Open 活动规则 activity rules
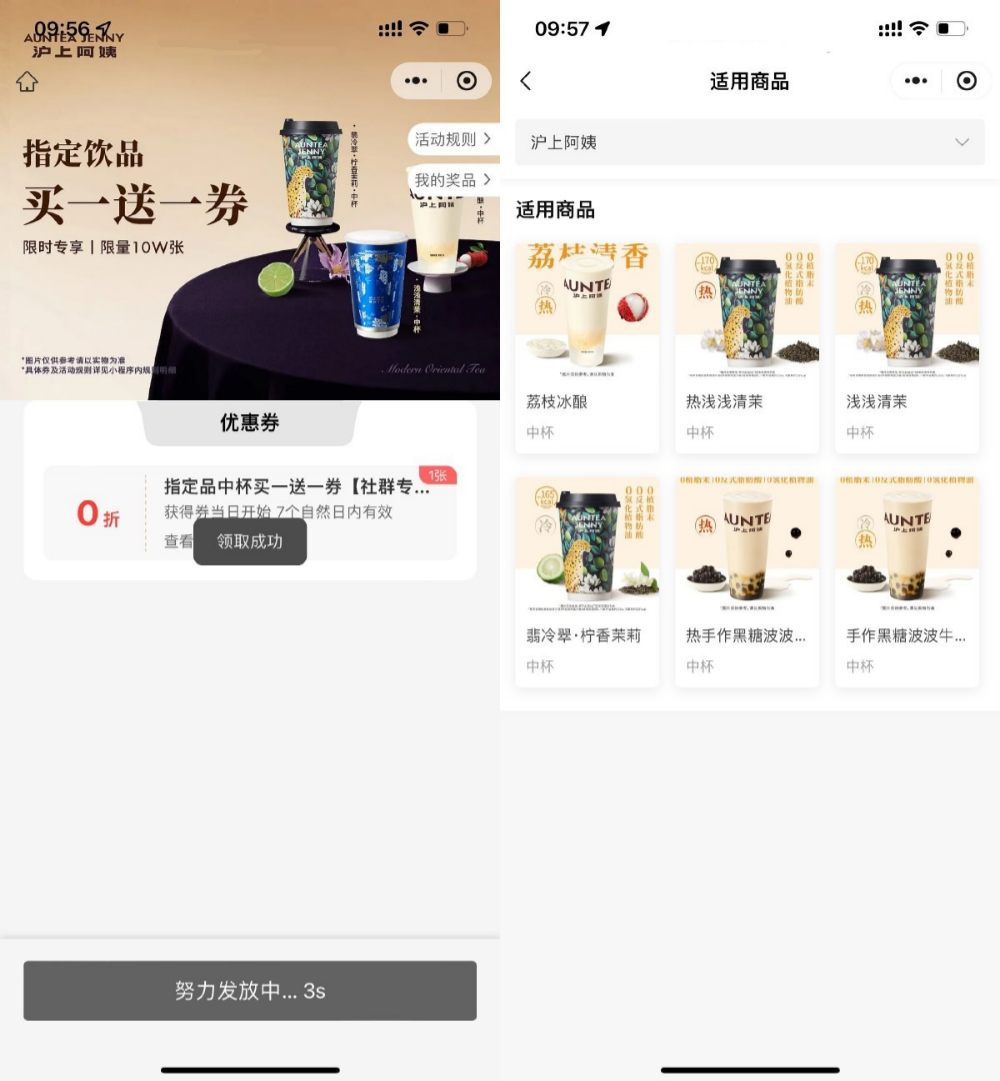The image size is (1000, 1081). pyautogui.click(x=453, y=139)
